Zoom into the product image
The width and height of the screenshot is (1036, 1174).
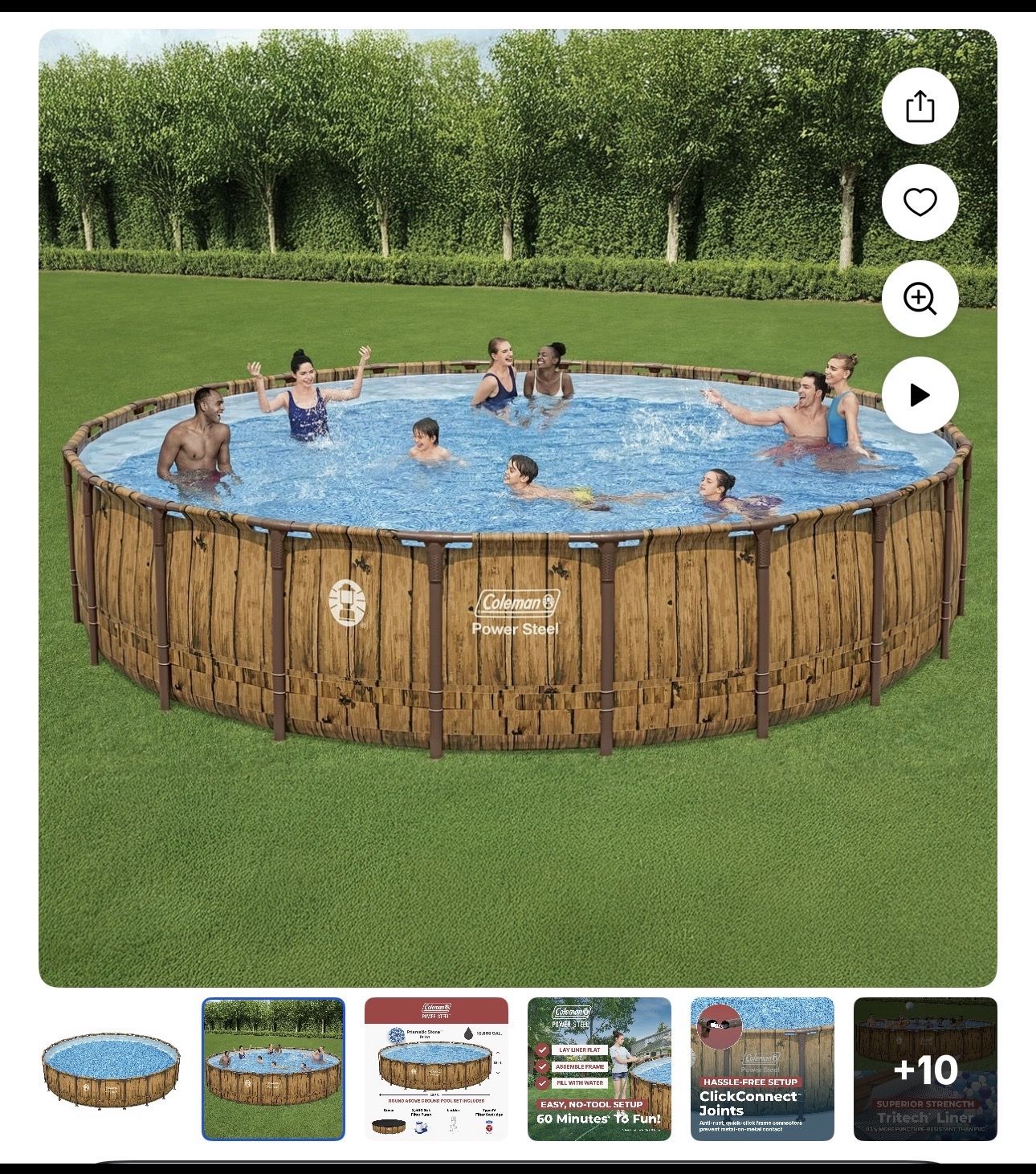click(920, 299)
